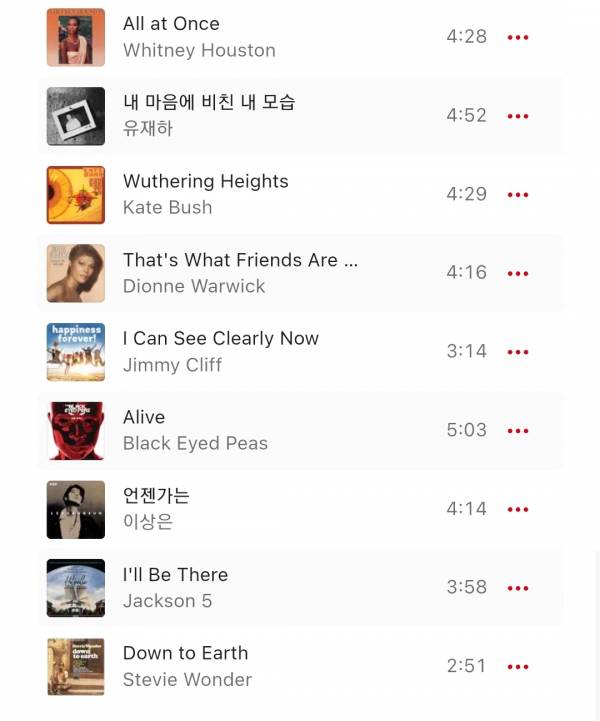This screenshot has width=600, height=721.
Task: Open more options for Alive
Action: pyautogui.click(x=517, y=431)
